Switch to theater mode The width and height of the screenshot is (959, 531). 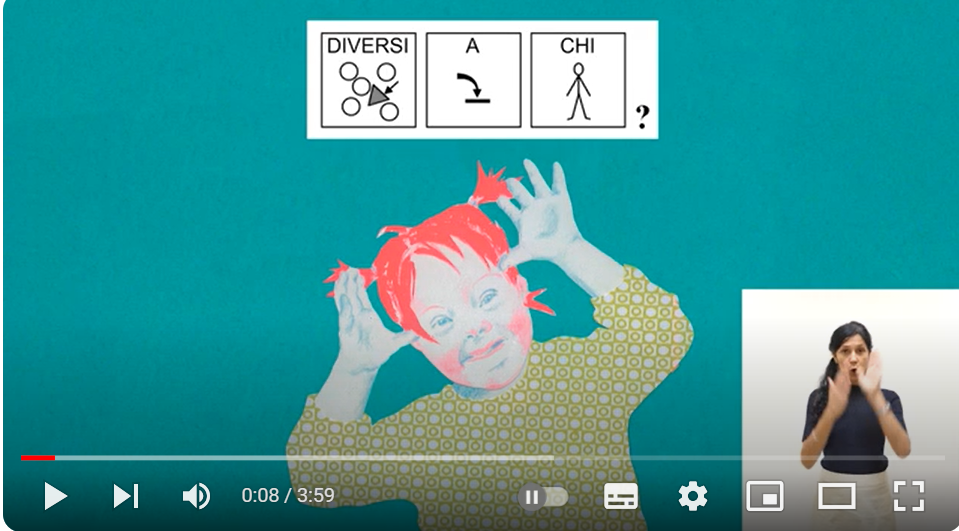836,496
